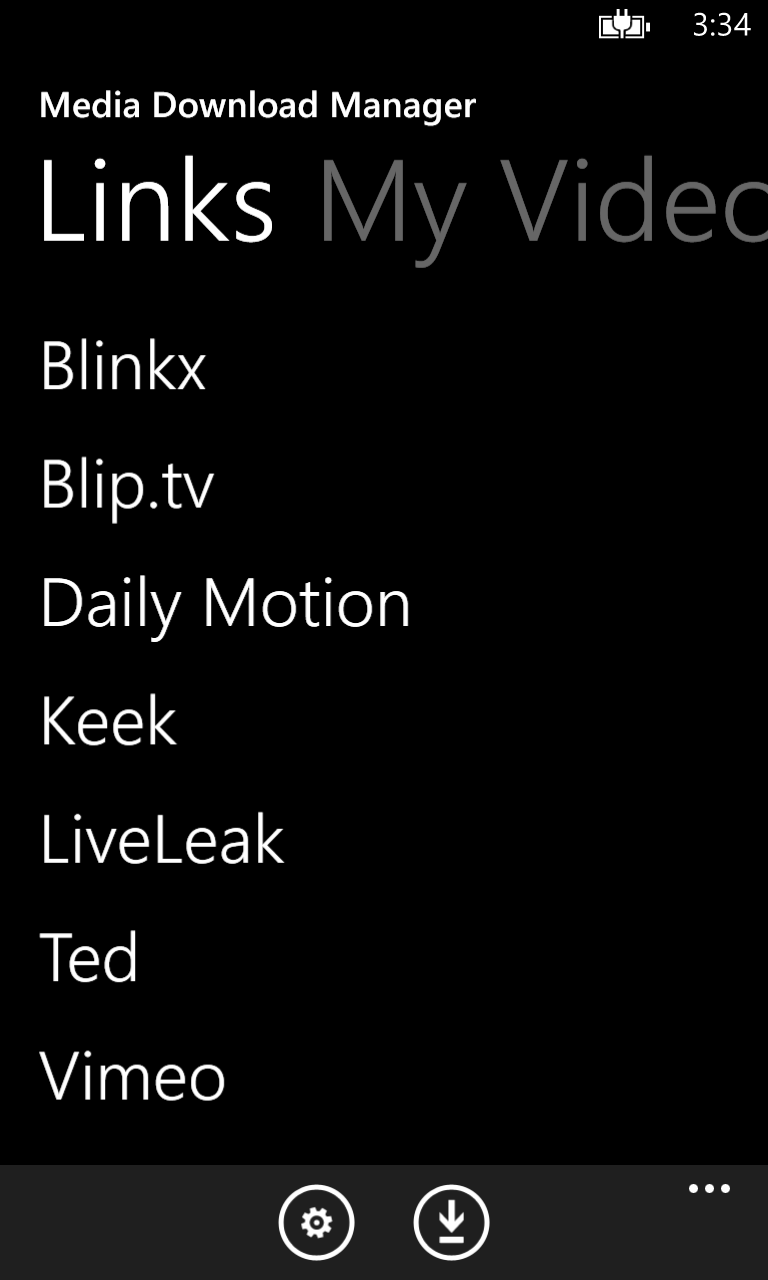This screenshot has height=1280, width=768.
Task: Tap the Ted entry
Action: pos(89,958)
